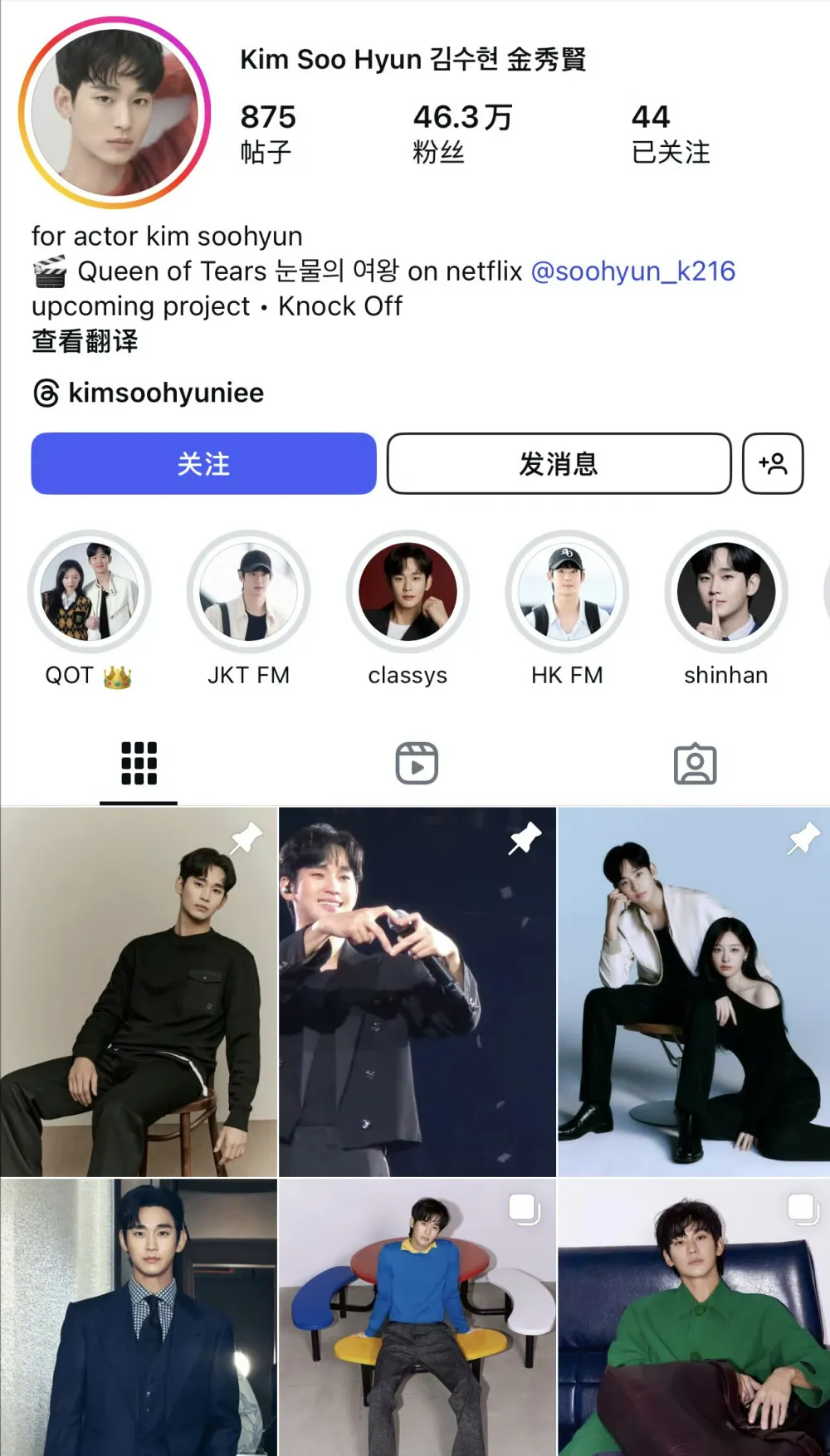Tap the blue 关注 follow button
The height and width of the screenshot is (1456, 830).
pos(203,463)
